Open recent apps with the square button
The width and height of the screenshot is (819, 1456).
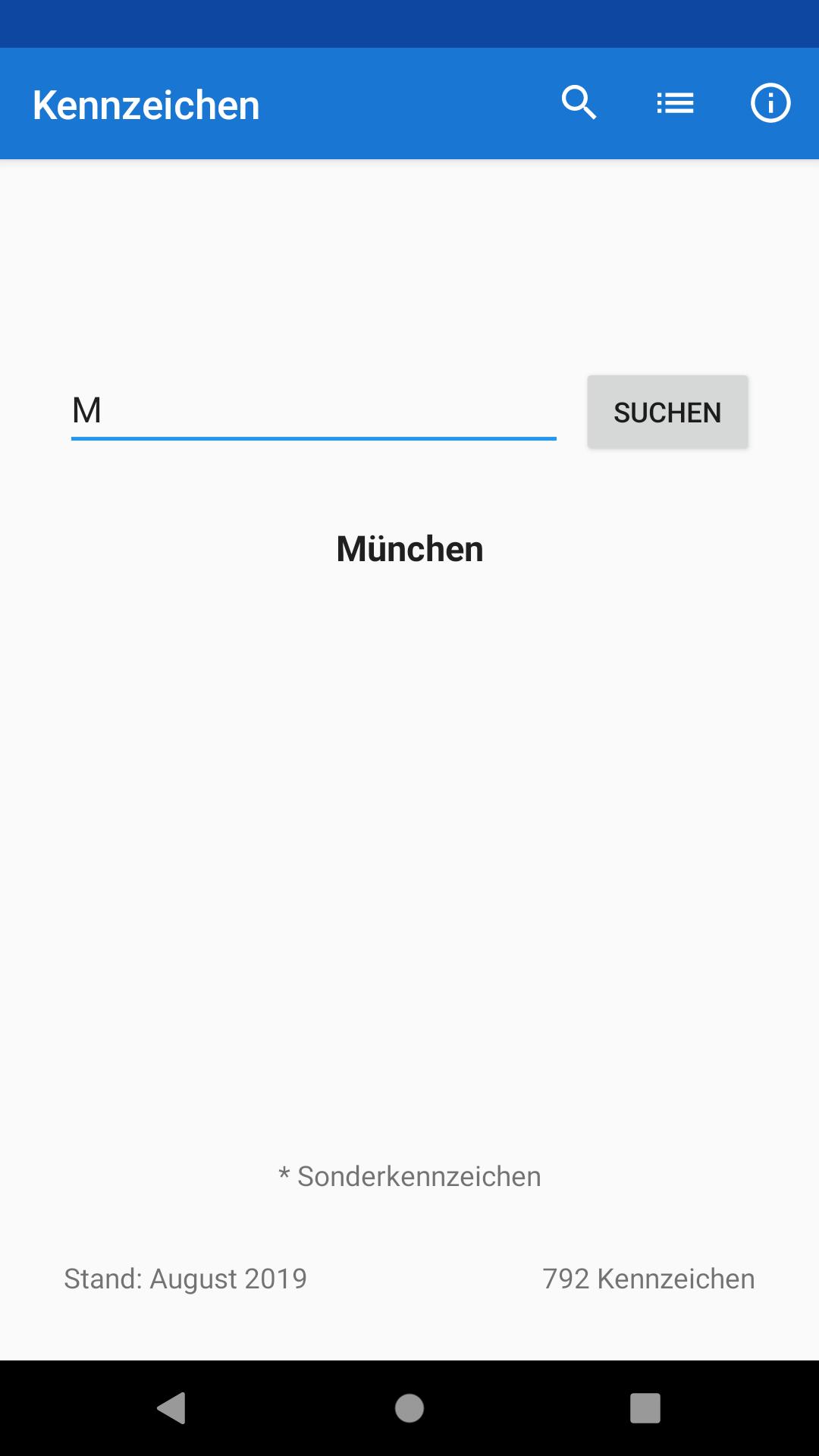(x=646, y=1409)
